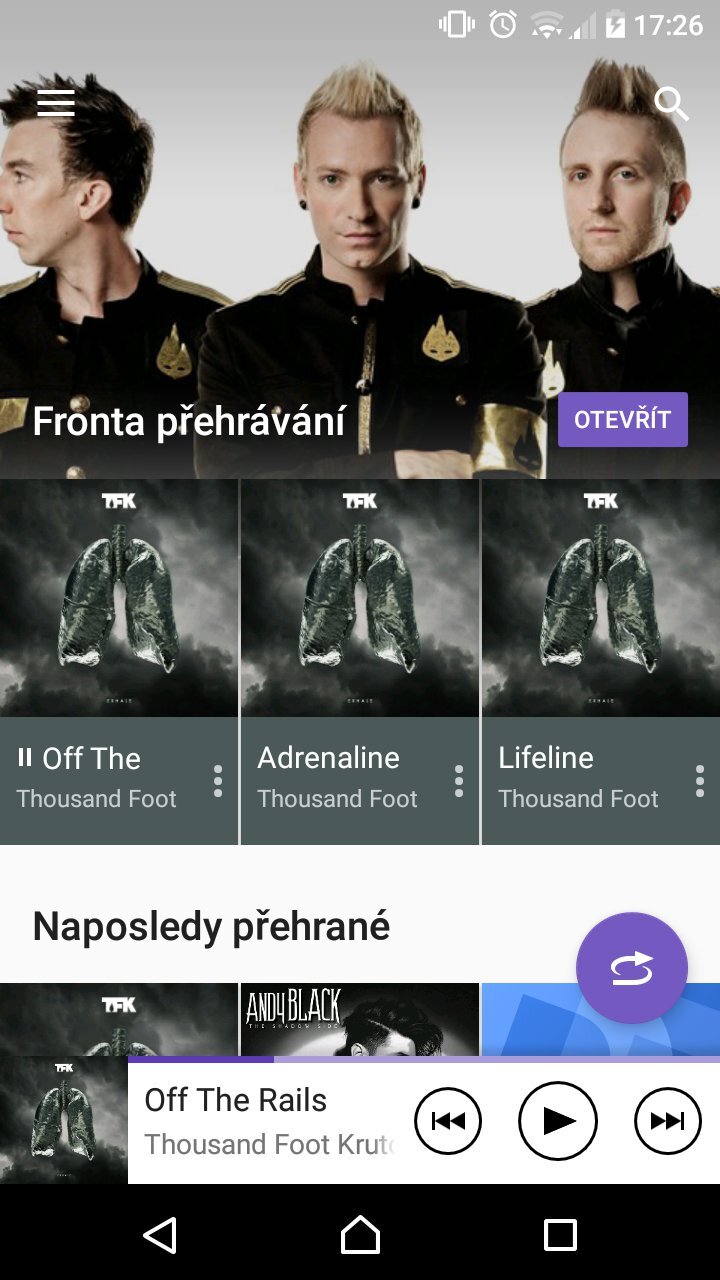Open the search magnifier
Viewport: 720px width, 1280px height.
point(671,103)
